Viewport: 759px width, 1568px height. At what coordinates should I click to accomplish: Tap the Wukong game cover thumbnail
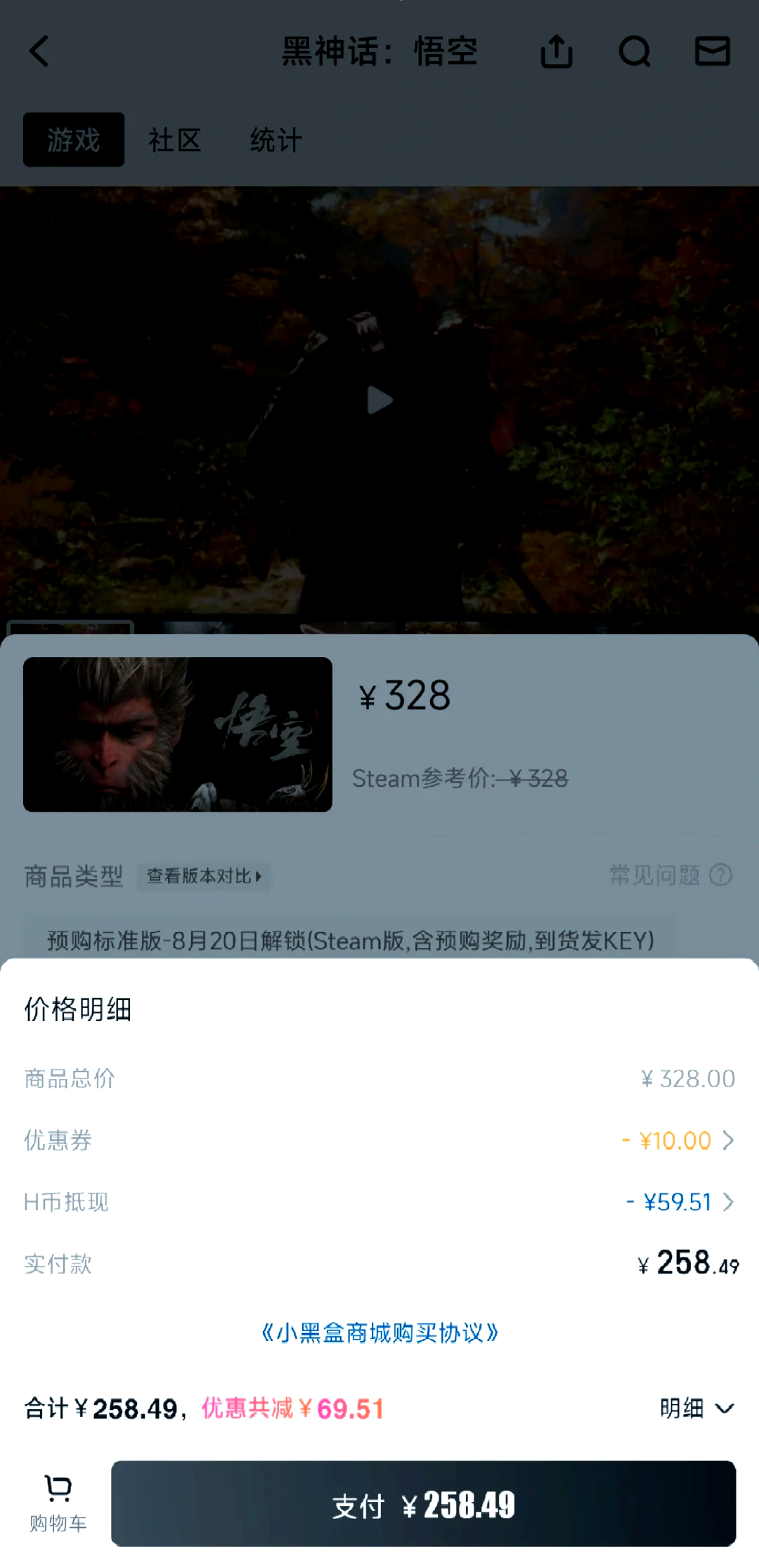176,734
